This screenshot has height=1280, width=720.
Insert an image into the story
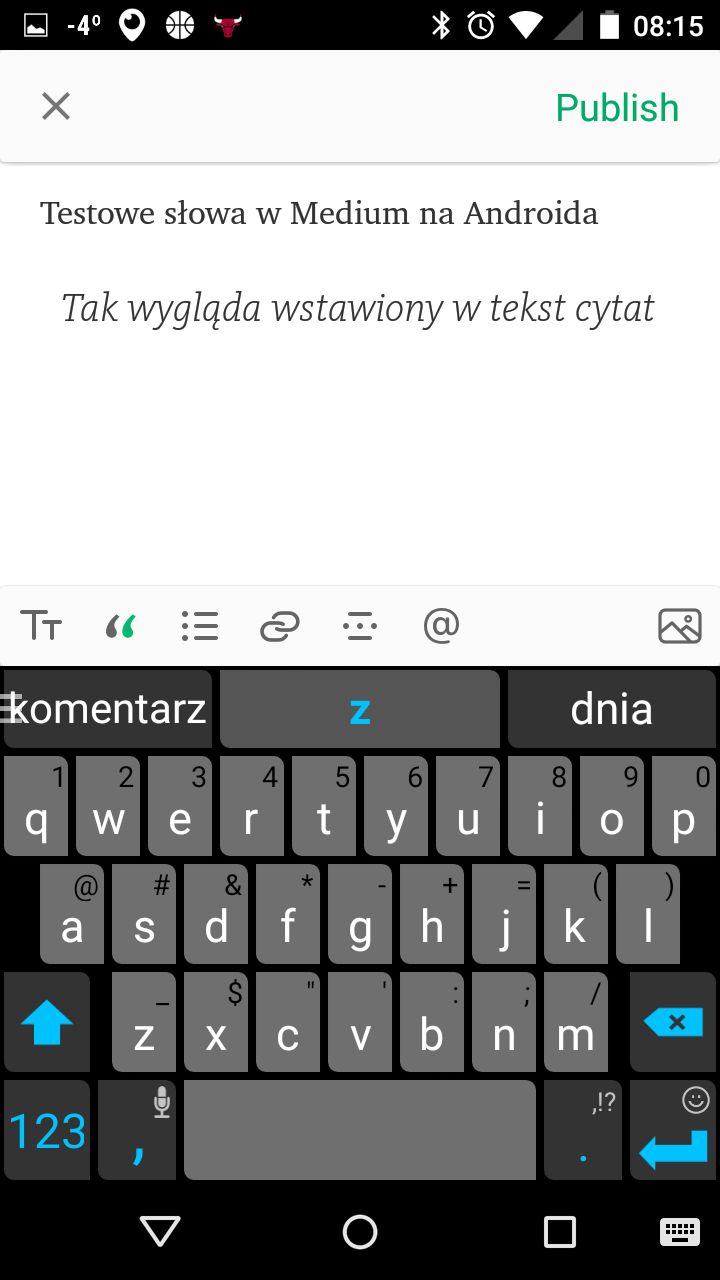click(680, 626)
